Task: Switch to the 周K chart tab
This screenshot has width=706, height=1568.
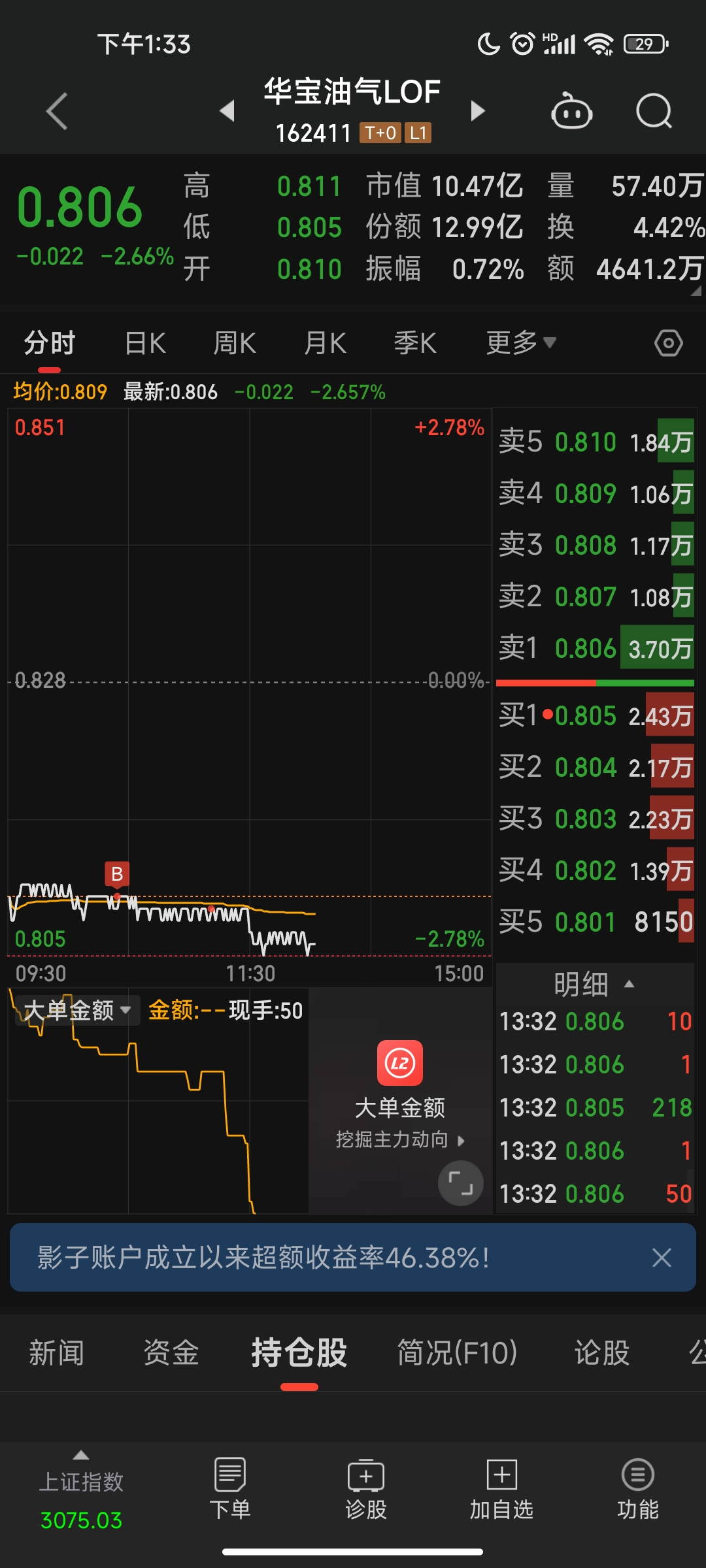Action: tap(235, 343)
